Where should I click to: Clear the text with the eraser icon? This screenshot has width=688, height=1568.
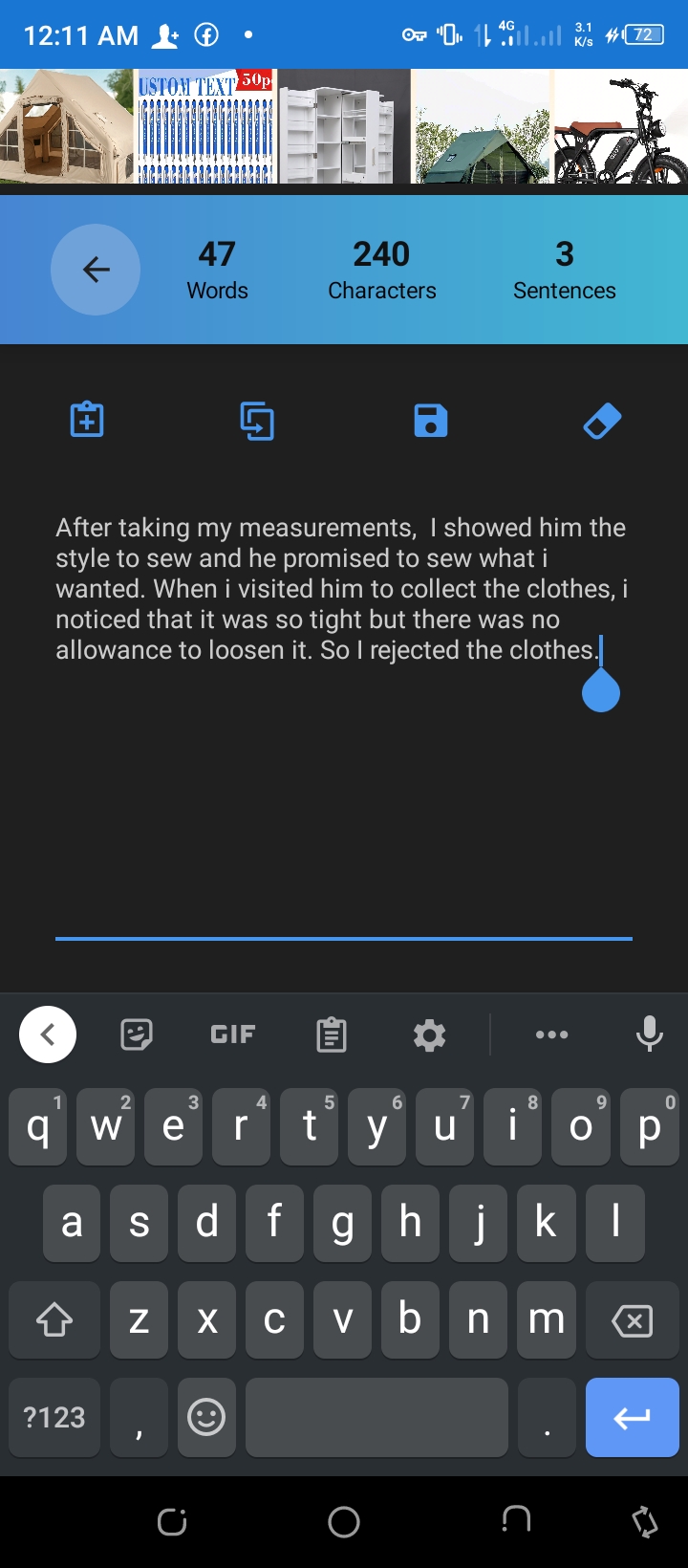click(x=602, y=421)
